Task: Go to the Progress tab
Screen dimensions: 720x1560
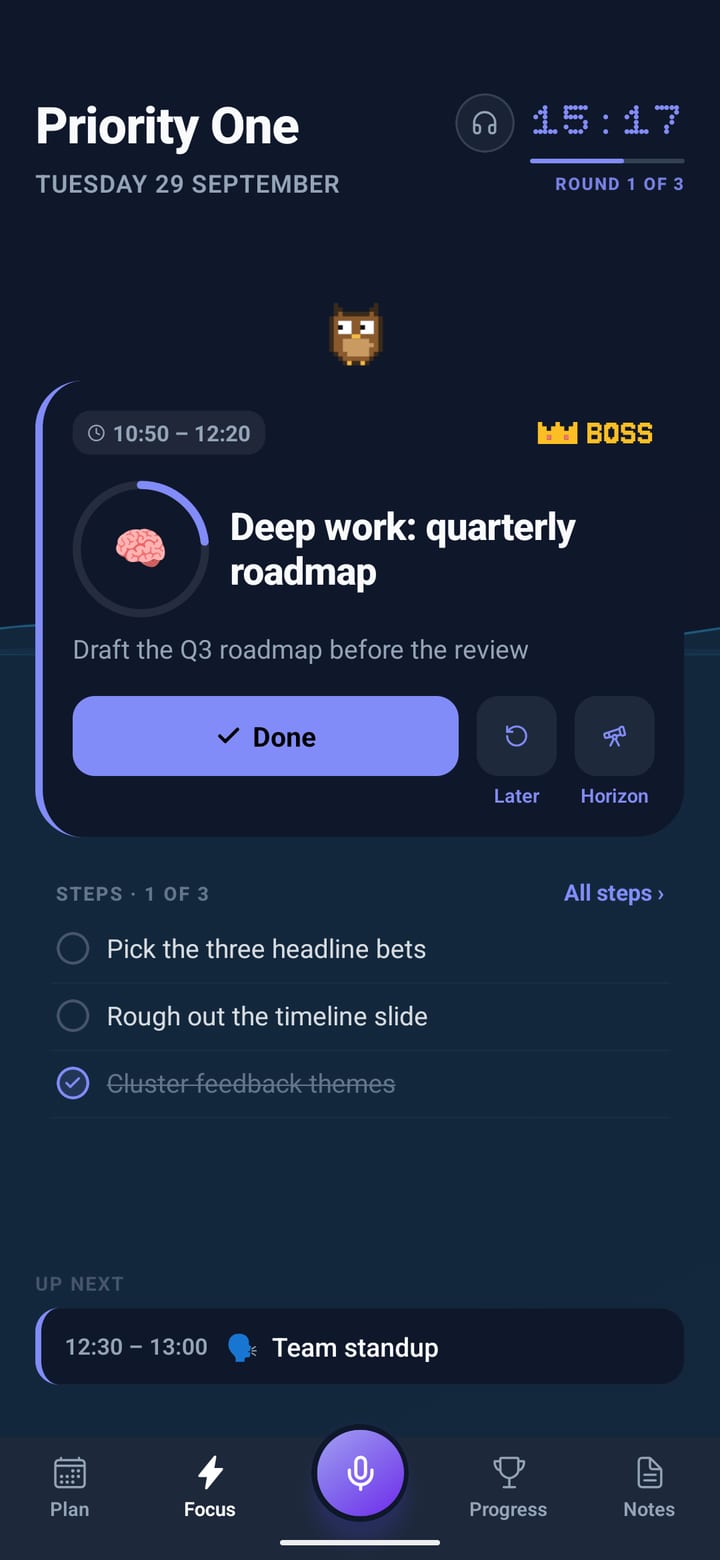Action: pos(508,1488)
